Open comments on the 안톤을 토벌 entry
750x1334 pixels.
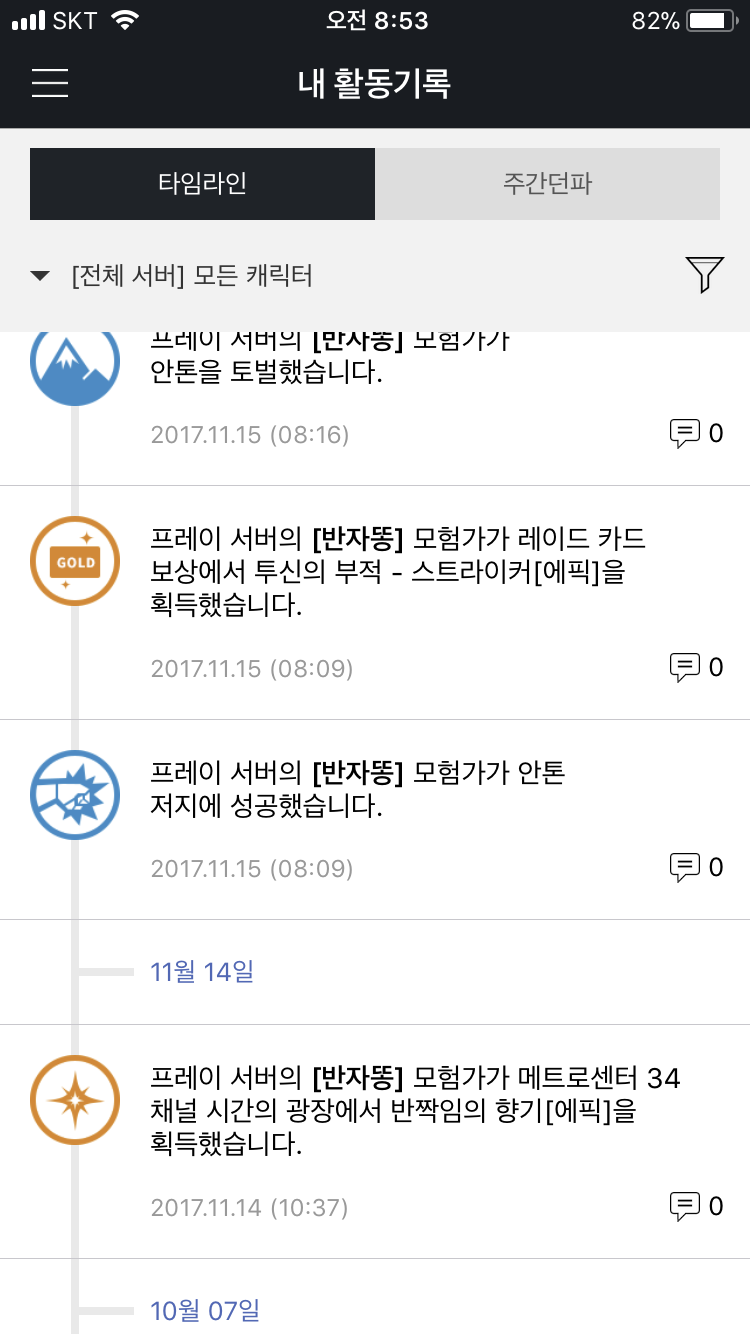pos(695,433)
